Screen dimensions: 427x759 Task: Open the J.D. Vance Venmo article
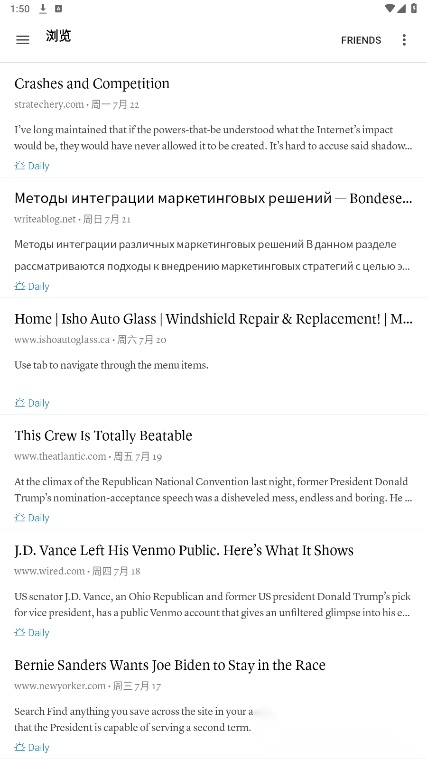(x=214, y=588)
